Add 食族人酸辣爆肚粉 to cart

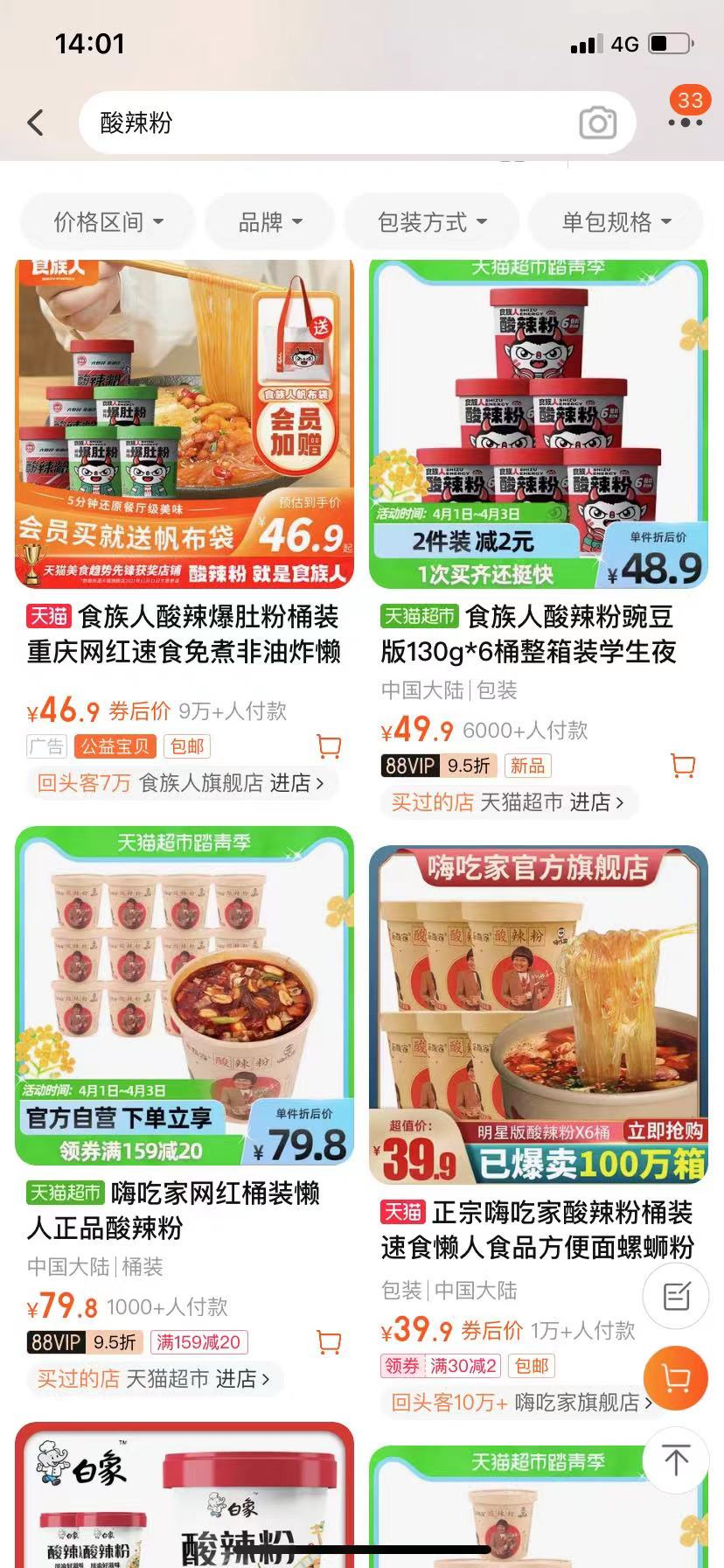pyautogui.click(x=329, y=746)
